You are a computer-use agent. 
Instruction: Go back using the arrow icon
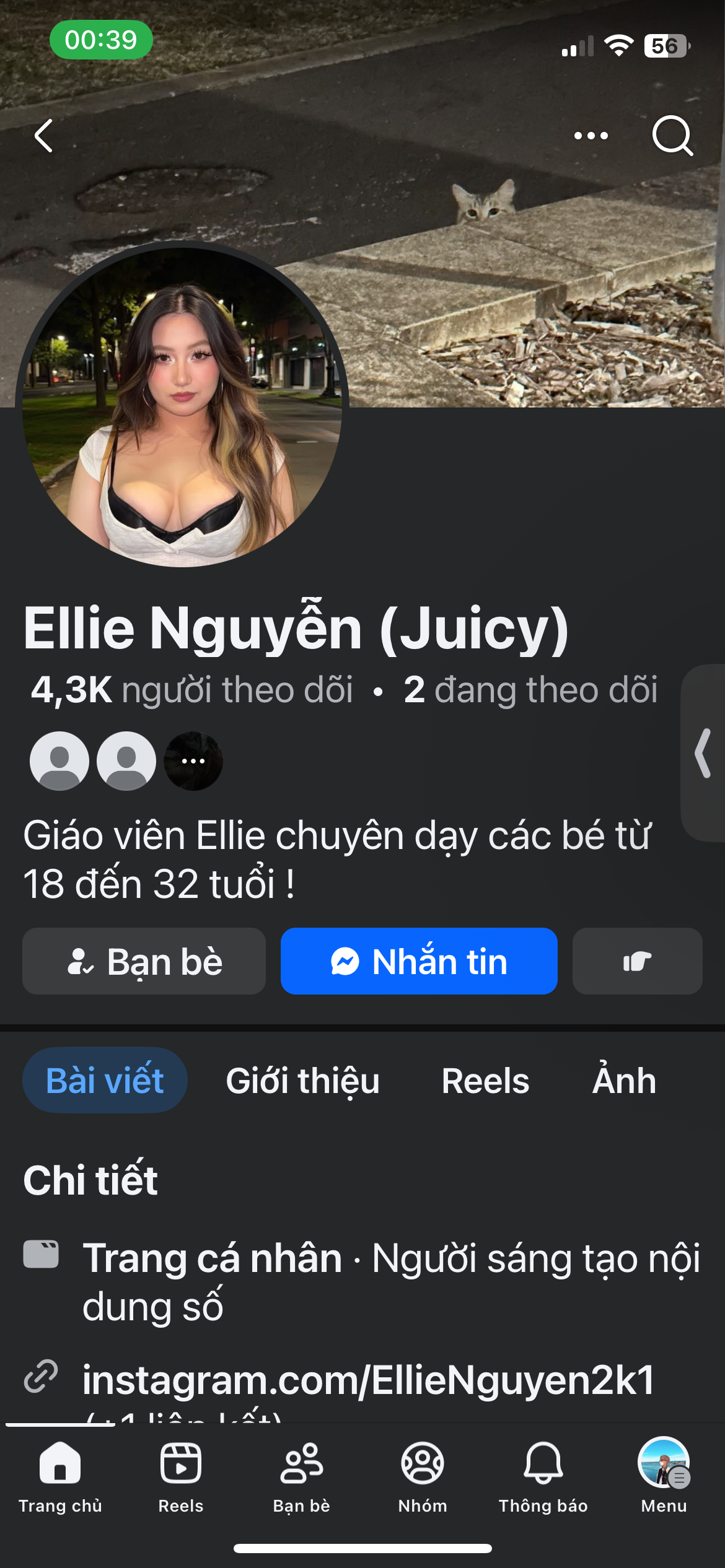43,136
